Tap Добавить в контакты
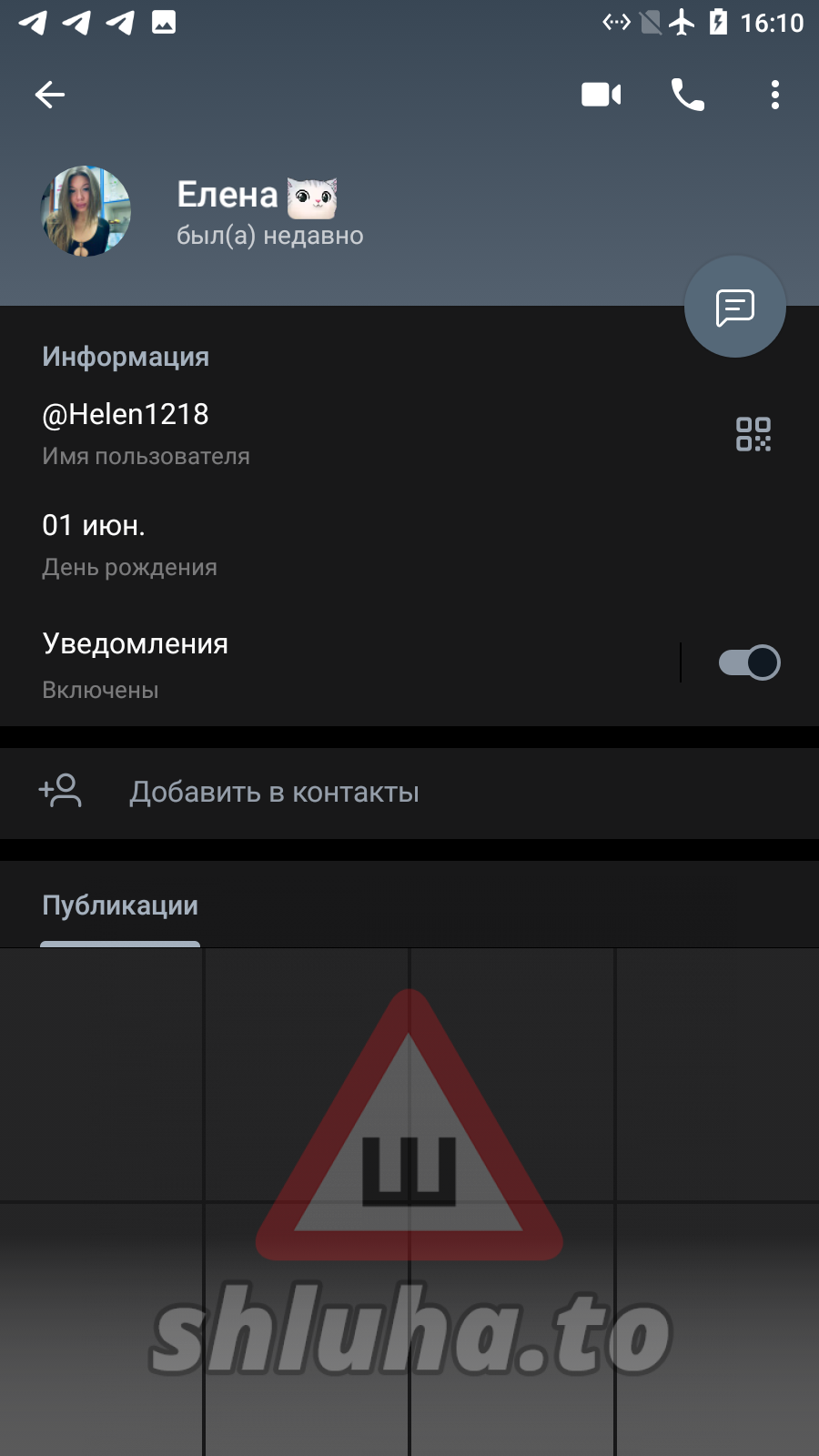Screen dimensions: 819x1456 [273, 793]
